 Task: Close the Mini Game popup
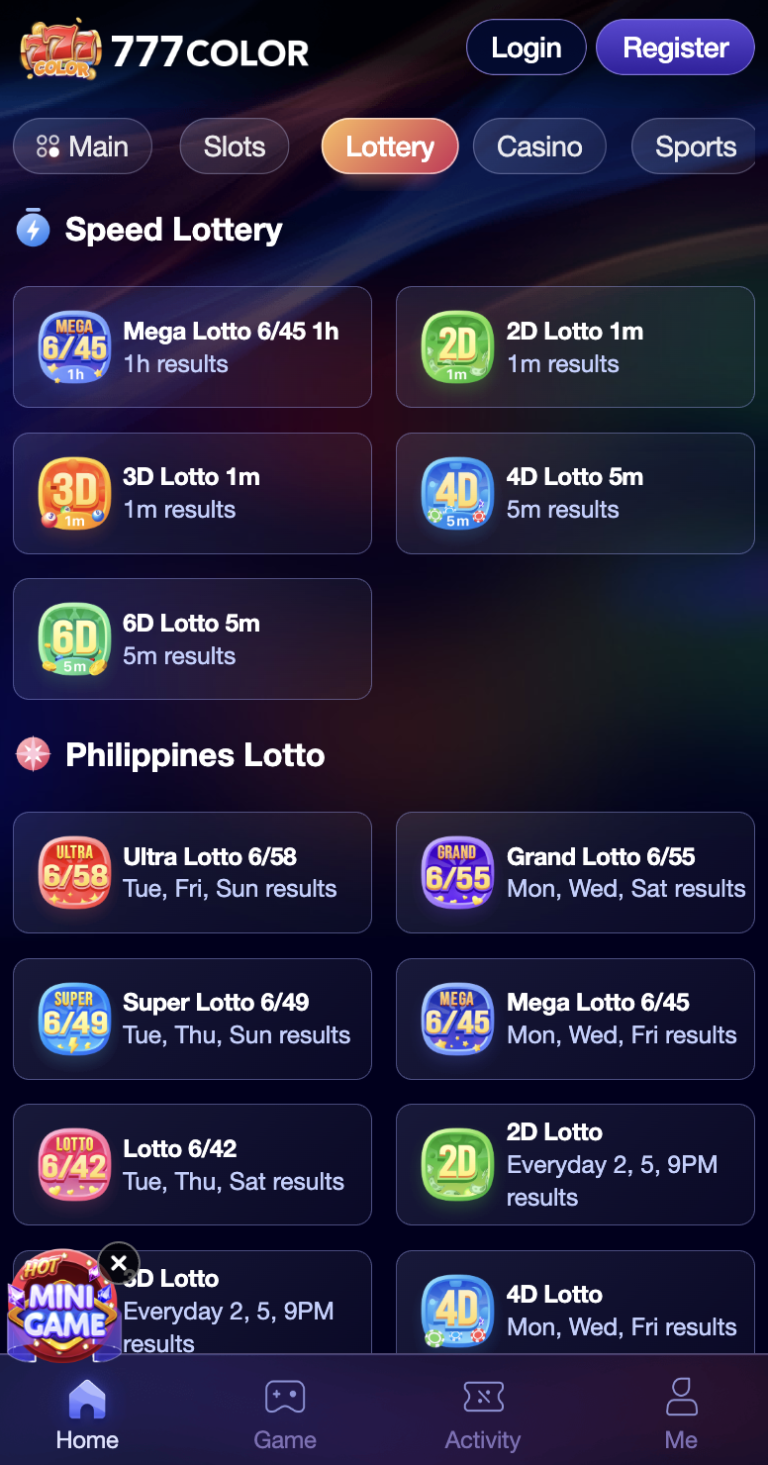(x=118, y=1263)
